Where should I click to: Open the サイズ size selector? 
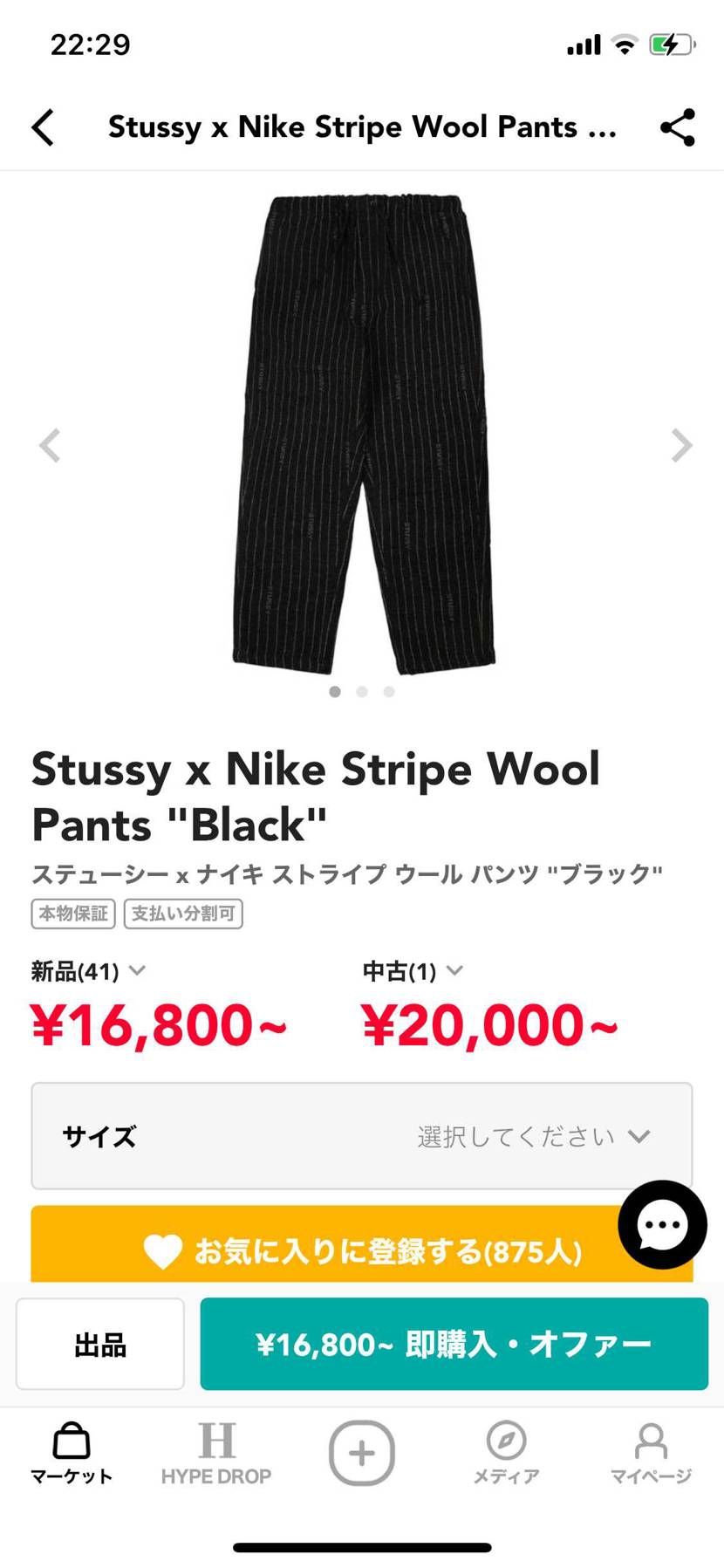[x=361, y=1136]
